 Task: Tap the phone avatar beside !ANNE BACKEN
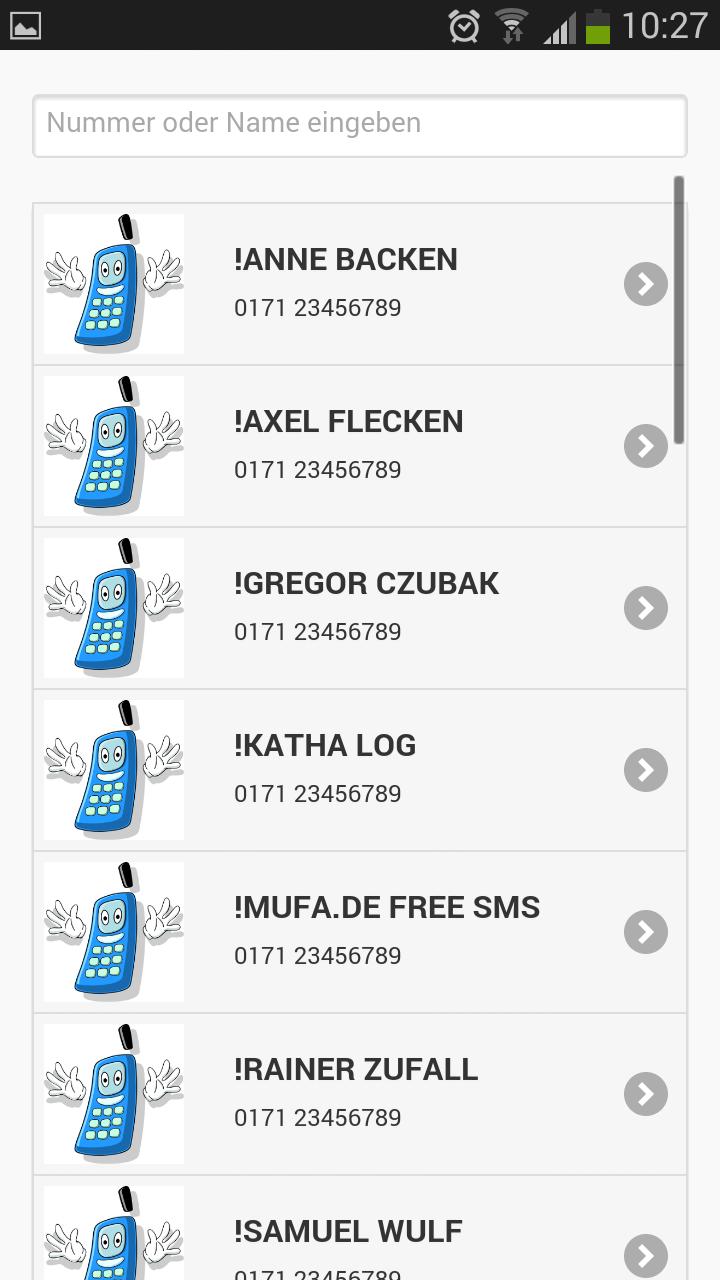point(113,284)
